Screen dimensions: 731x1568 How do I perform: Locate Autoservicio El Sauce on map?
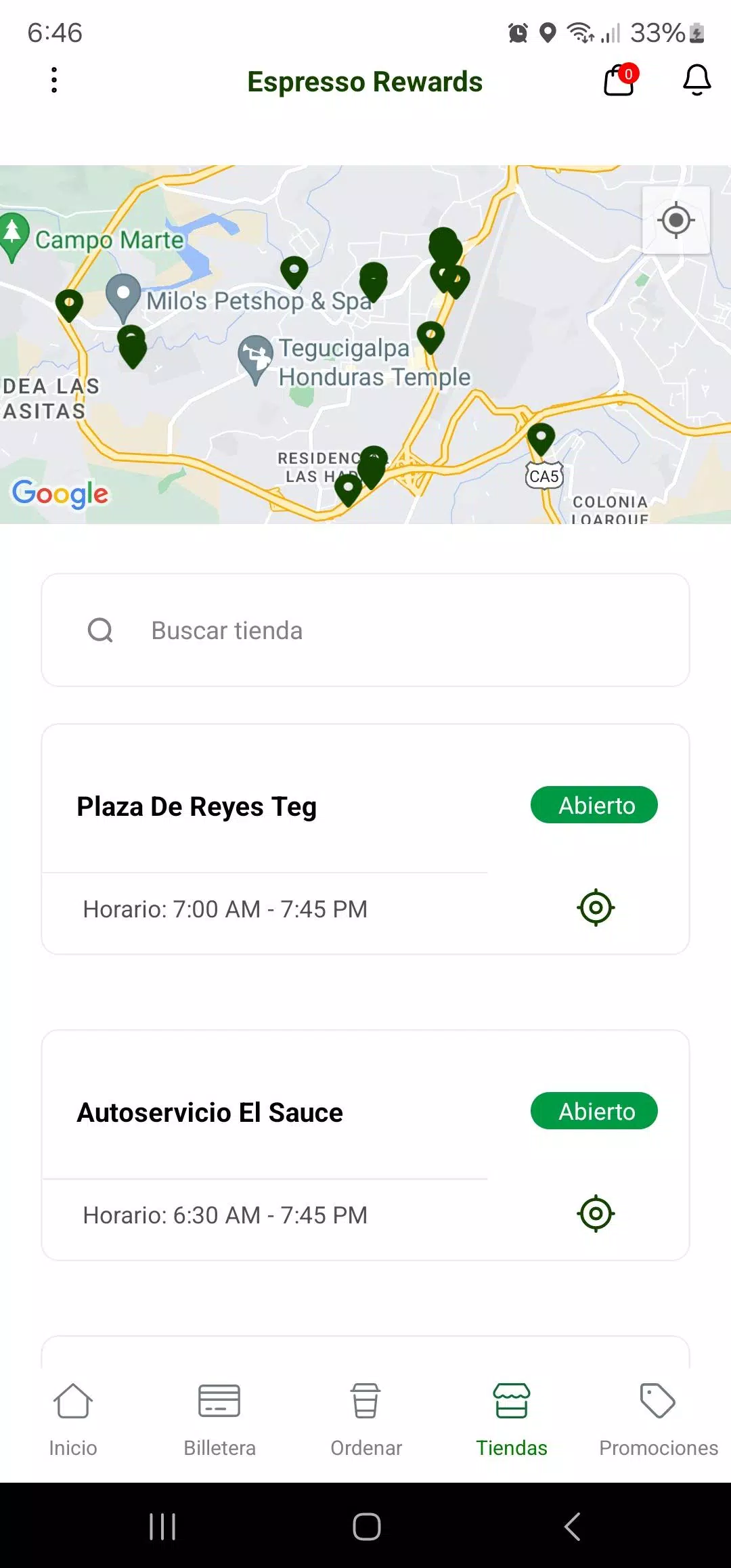tap(596, 1213)
